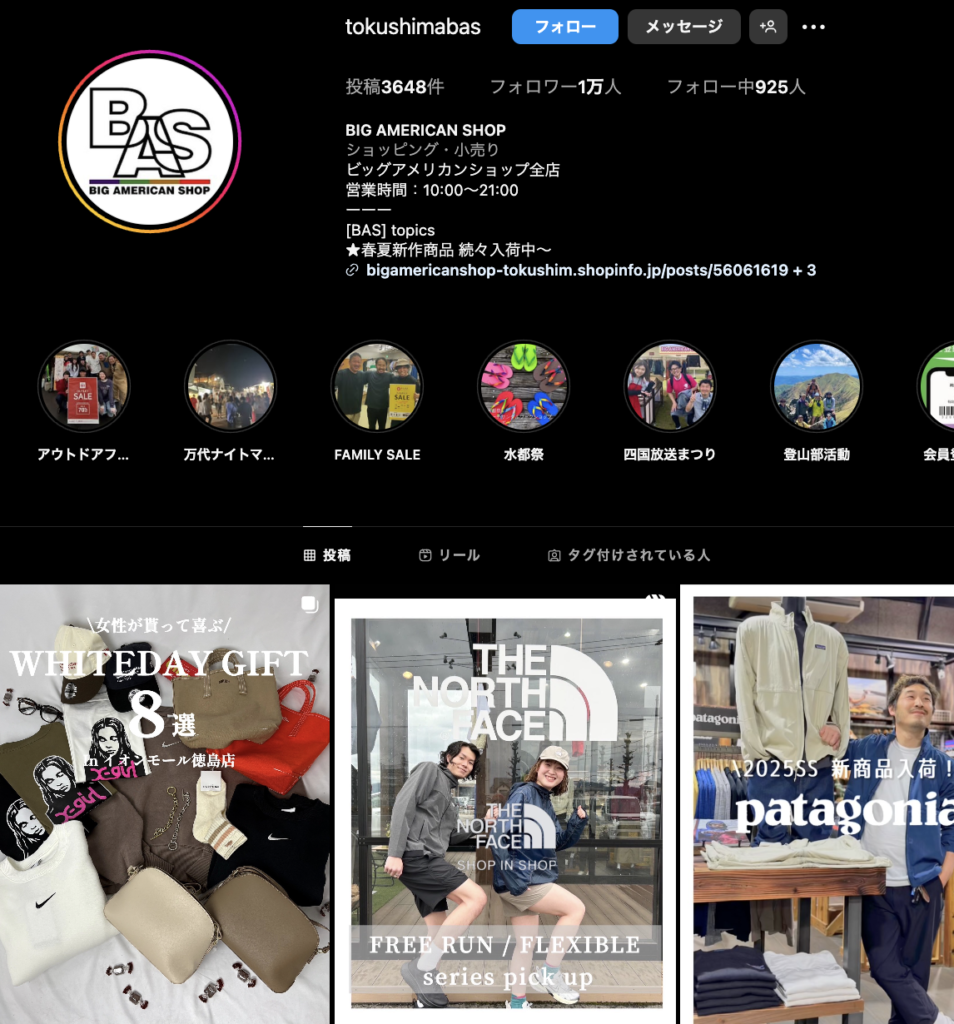The image size is (954, 1024).
Task: Open the 登山部活動 story highlight
Action: click(816, 386)
